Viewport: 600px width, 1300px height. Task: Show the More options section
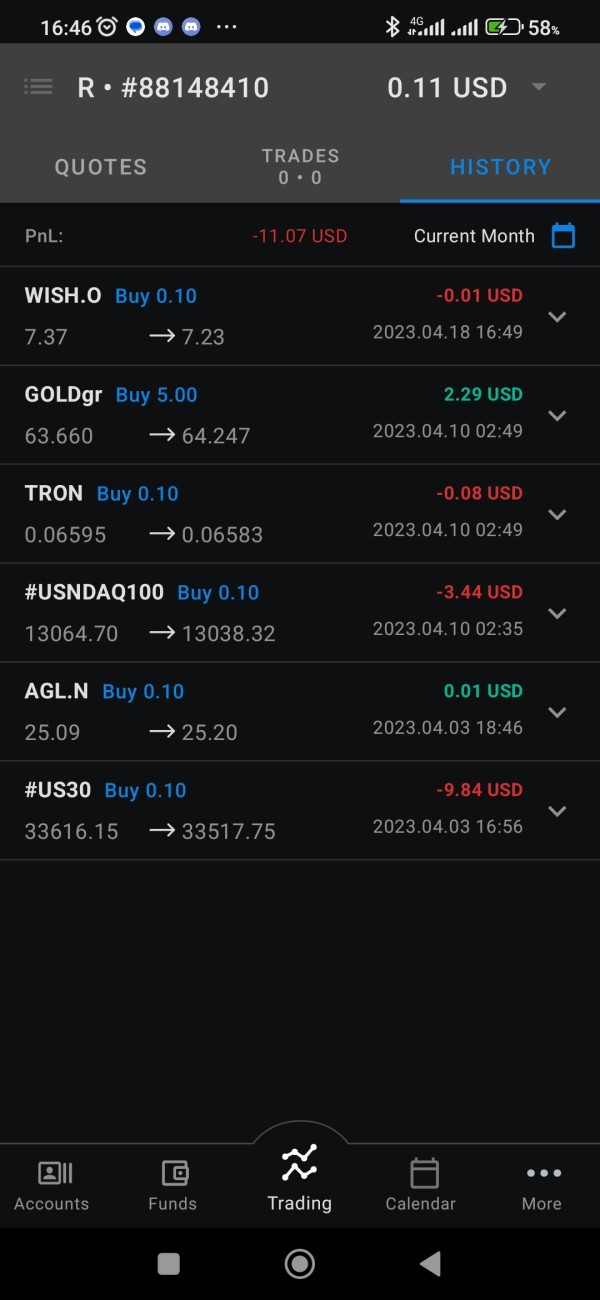pos(542,1186)
